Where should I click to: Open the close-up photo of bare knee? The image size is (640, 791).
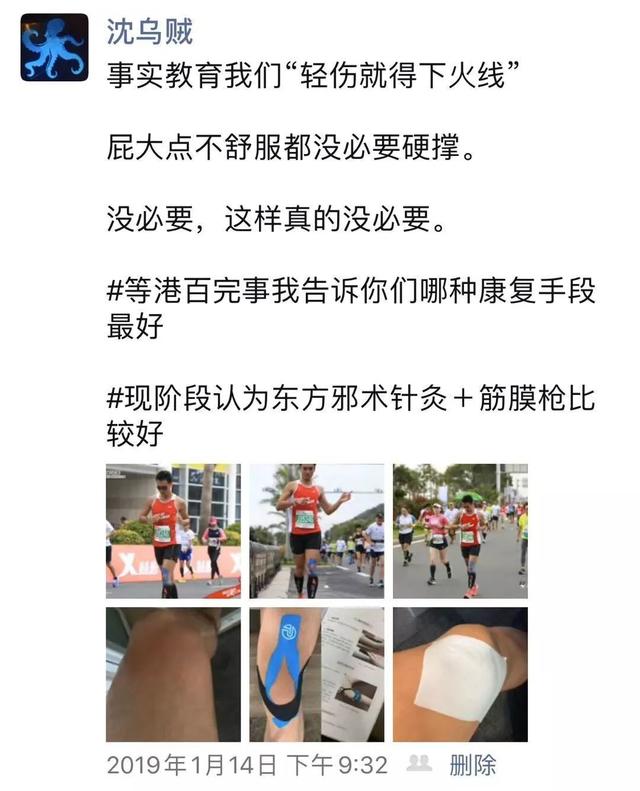(173, 673)
